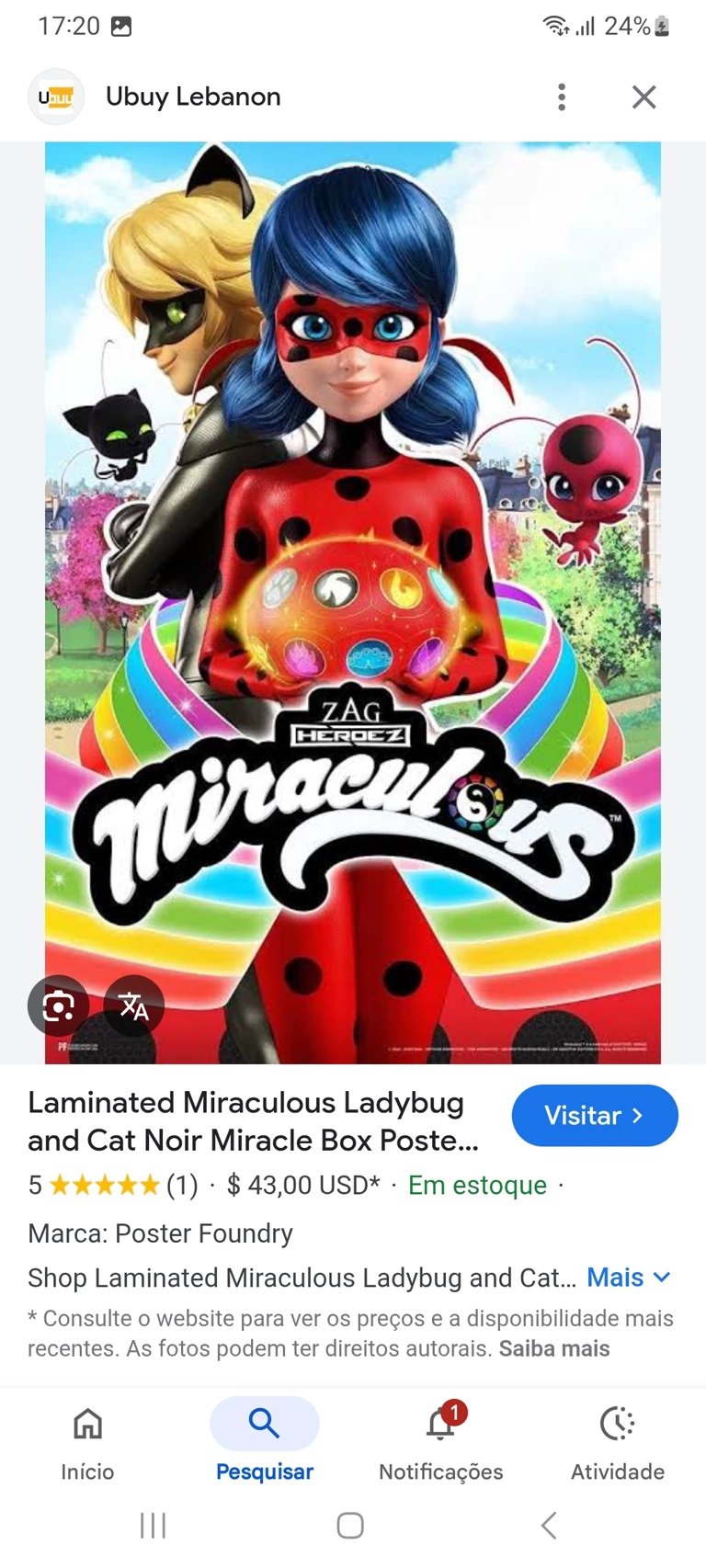This screenshot has height=1568, width=706.
Task: Tap the system home button
Action: [350, 1526]
